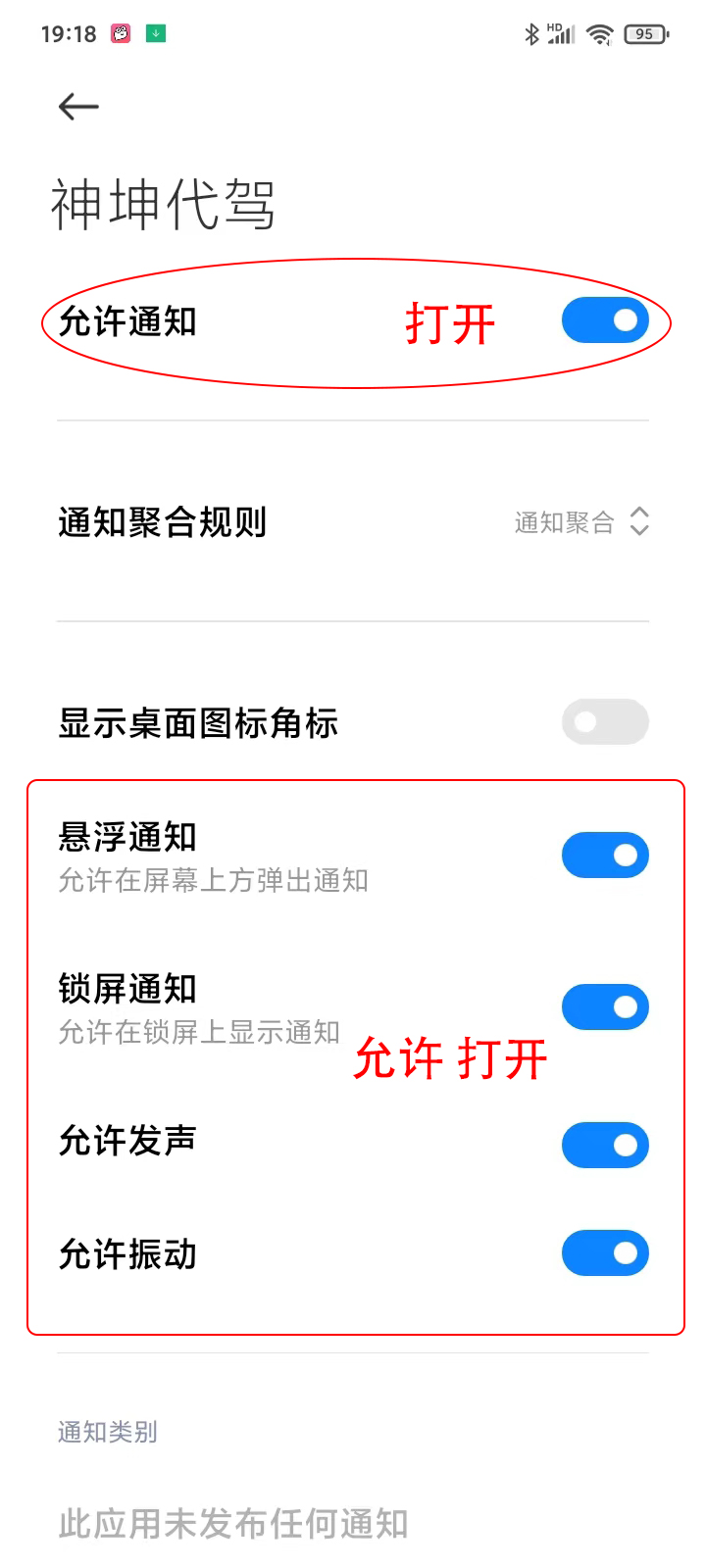The height and width of the screenshot is (1568, 706).
Task: Turn off the 允许通知 switch
Action: click(605, 321)
